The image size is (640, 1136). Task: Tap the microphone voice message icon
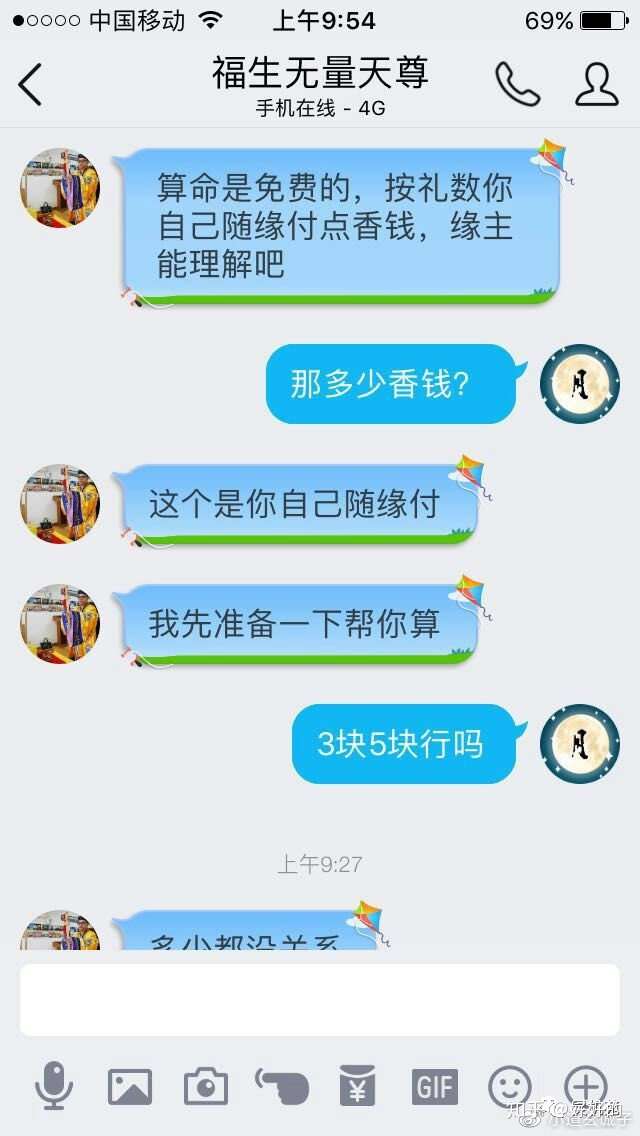click(54, 1086)
